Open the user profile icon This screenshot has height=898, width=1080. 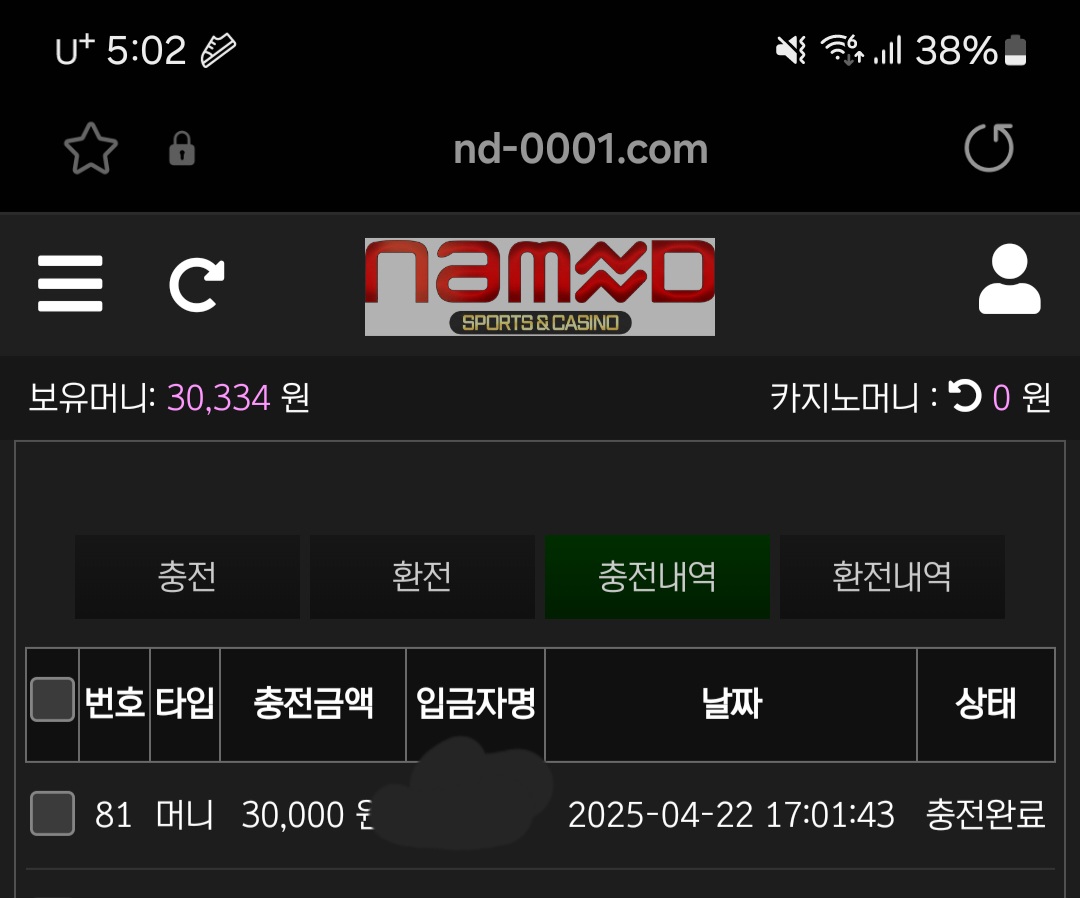click(x=1008, y=281)
